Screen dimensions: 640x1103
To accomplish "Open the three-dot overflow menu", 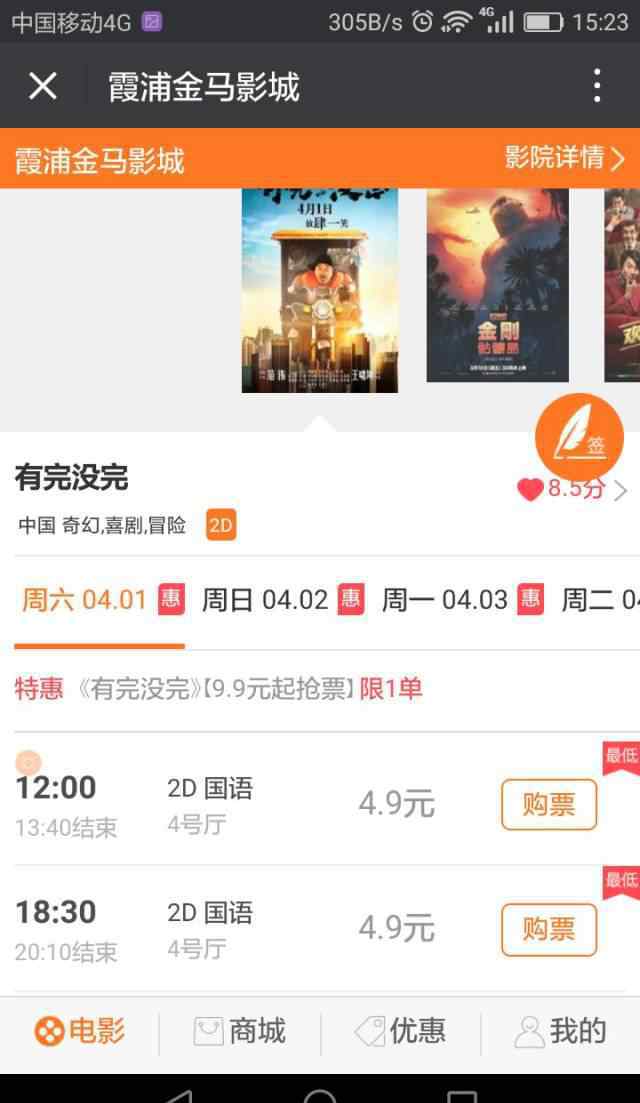I will (x=597, y=86).
